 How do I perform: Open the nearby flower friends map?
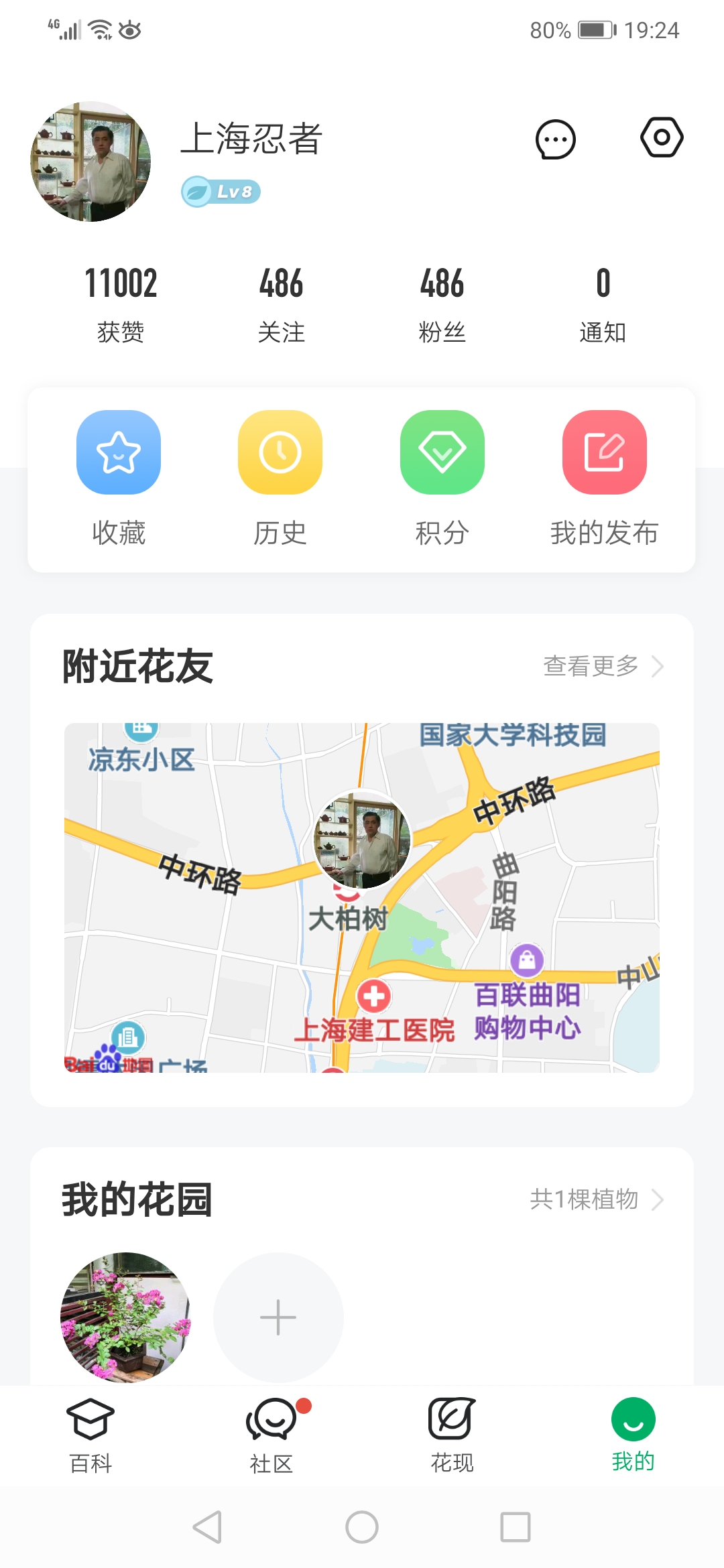362,898
